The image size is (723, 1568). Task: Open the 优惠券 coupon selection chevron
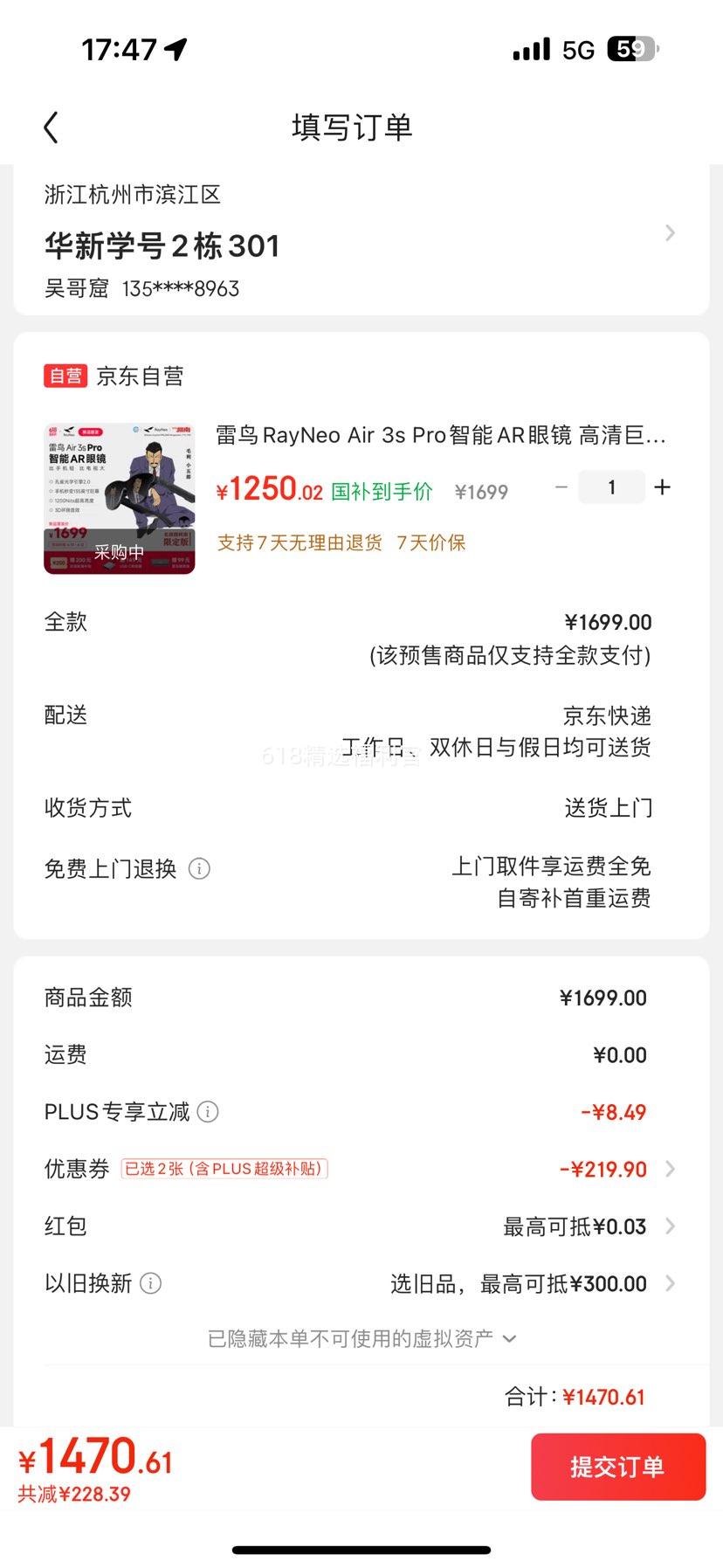[x=670, y=1168]
